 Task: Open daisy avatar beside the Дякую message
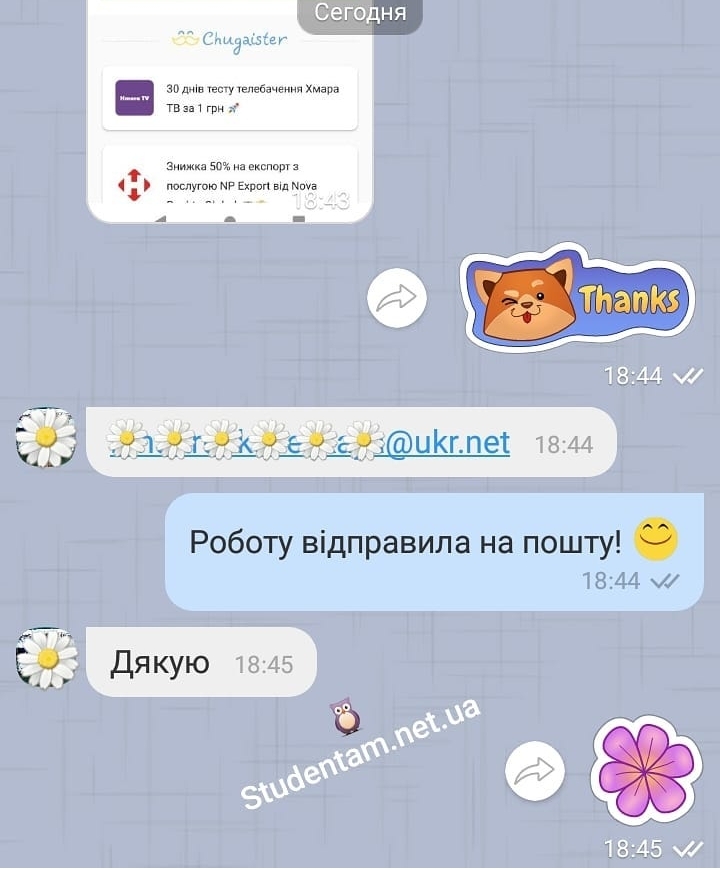pyautogui.click(x=46, y=659)
